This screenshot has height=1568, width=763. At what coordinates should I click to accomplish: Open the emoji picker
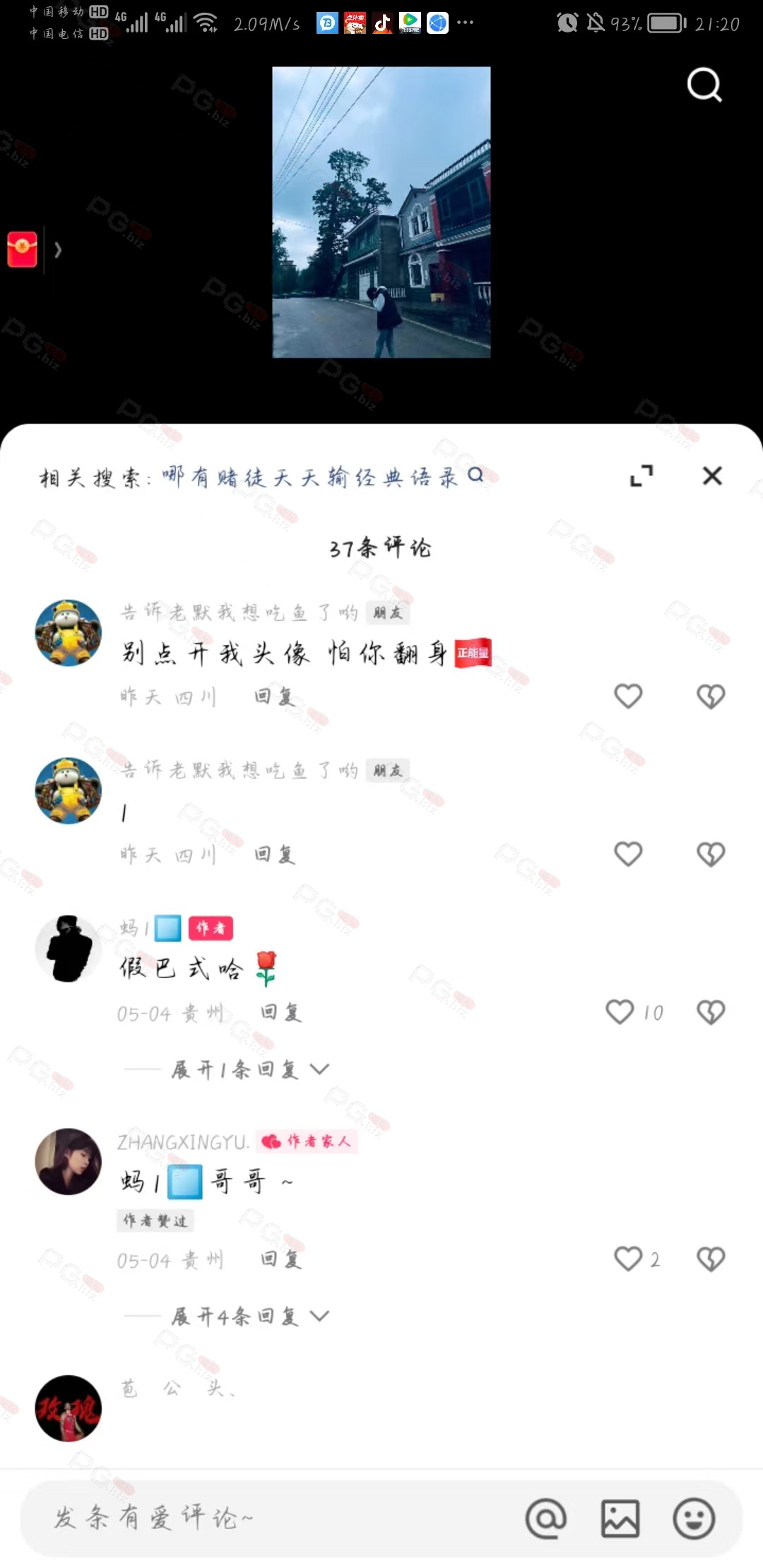click(694, 1518)
